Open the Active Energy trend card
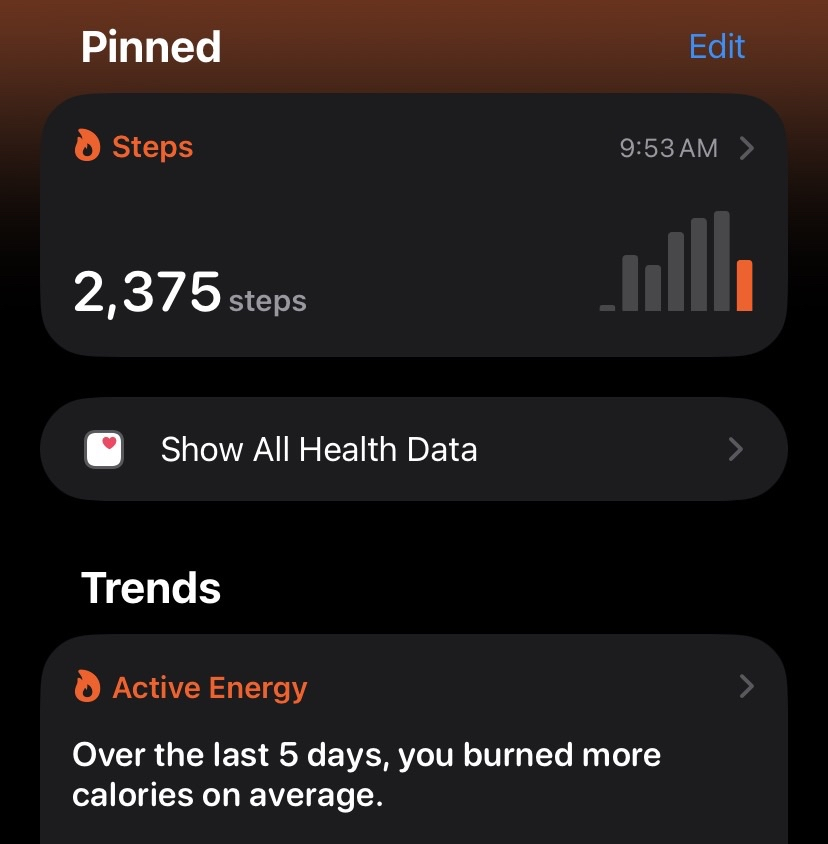Viewport: 828px width, 844px height. (413, 739)
